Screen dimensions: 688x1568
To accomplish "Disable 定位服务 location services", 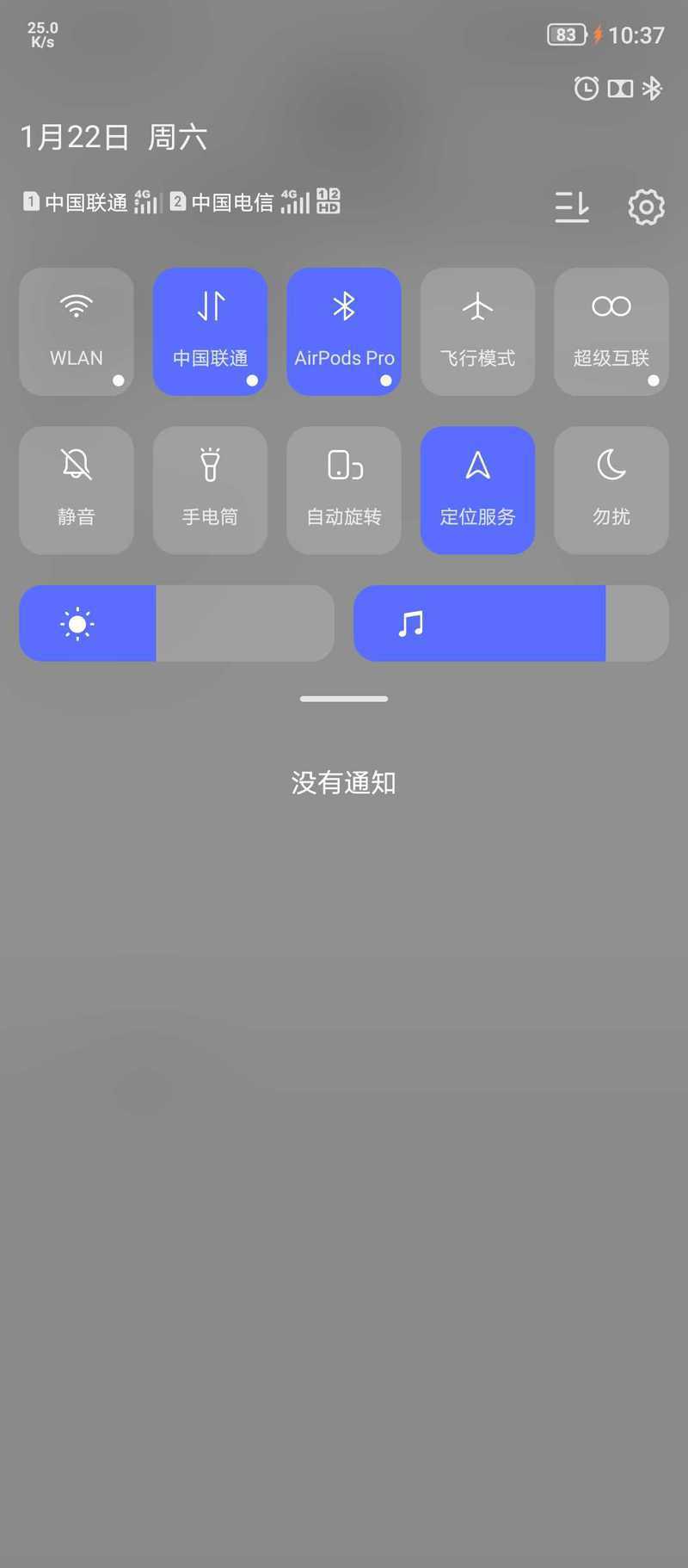I will (477, 490).
